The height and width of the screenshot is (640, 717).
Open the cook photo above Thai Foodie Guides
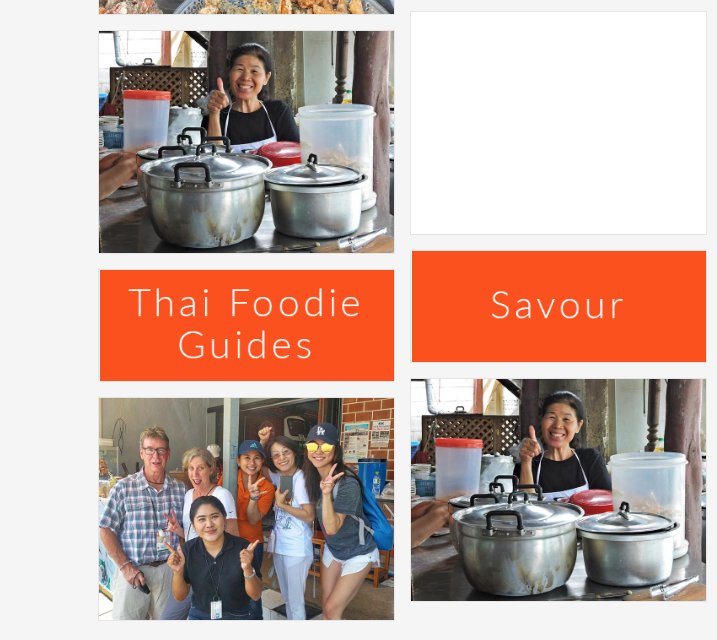click(x=246, y=141)
